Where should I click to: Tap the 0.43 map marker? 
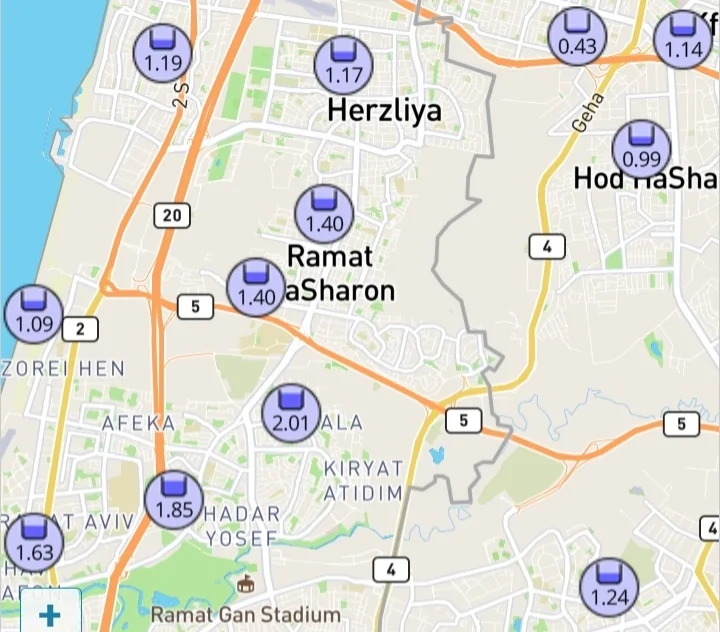[577, 36]
